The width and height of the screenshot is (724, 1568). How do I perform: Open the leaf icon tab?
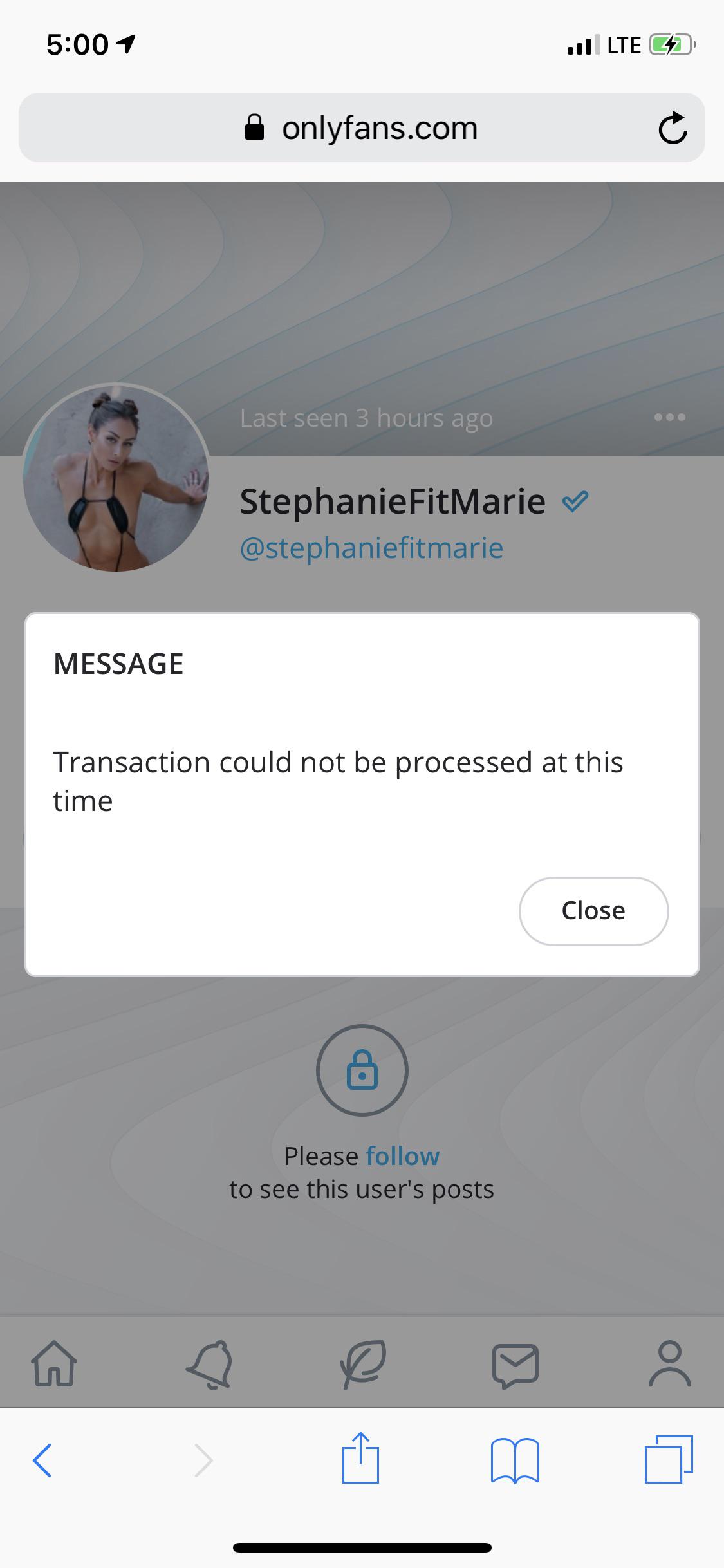[x=362, y=1363]
